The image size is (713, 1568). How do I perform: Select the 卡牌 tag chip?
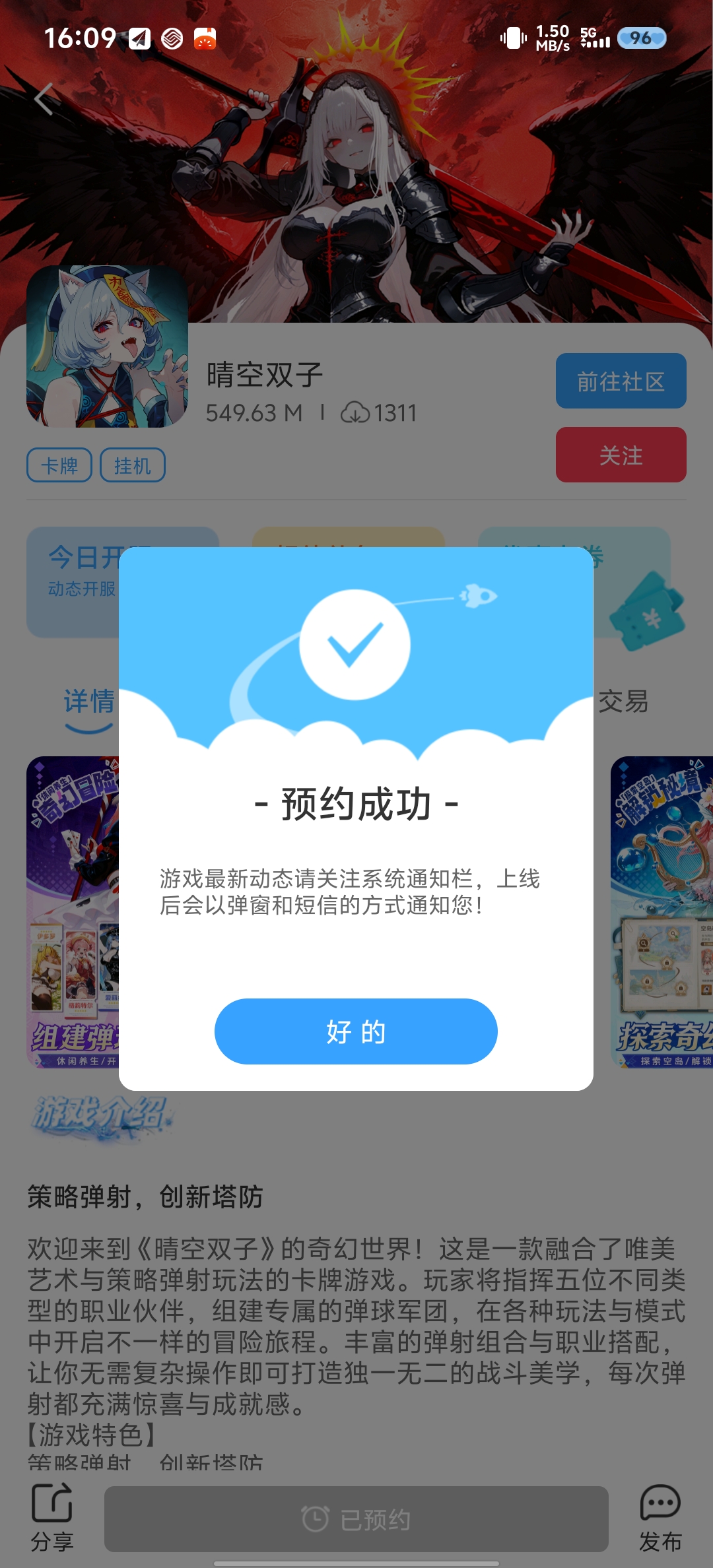pyautogui.click(x=59, y=465)
